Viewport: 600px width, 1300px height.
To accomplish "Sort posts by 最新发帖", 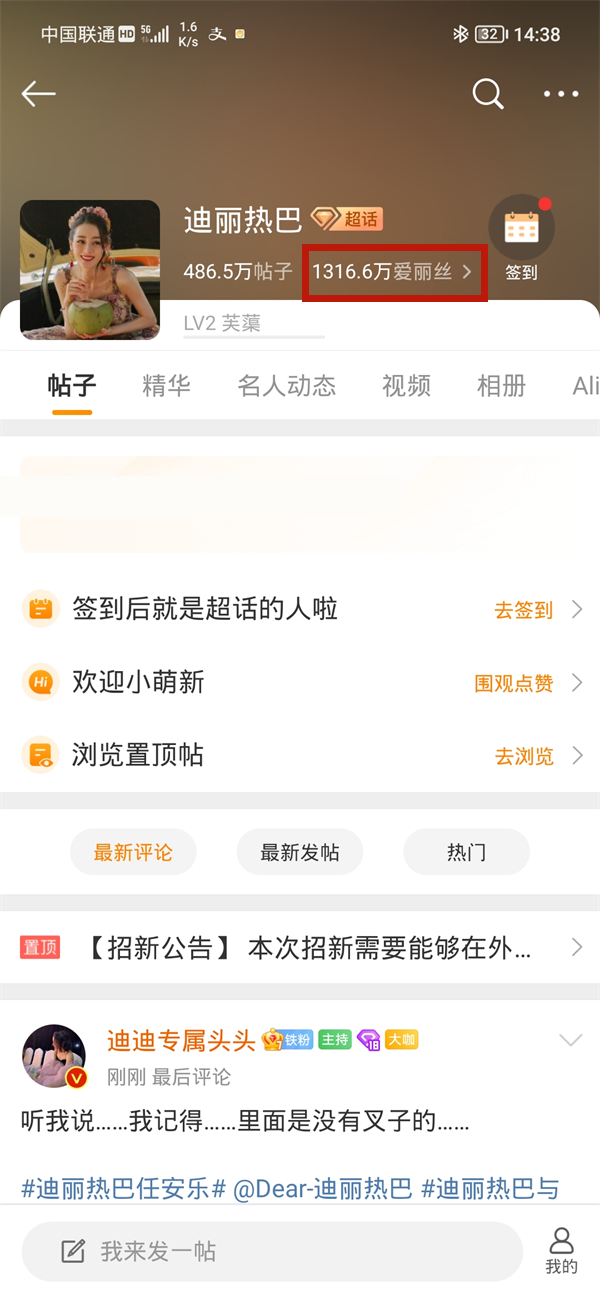I will click(299, 852).
